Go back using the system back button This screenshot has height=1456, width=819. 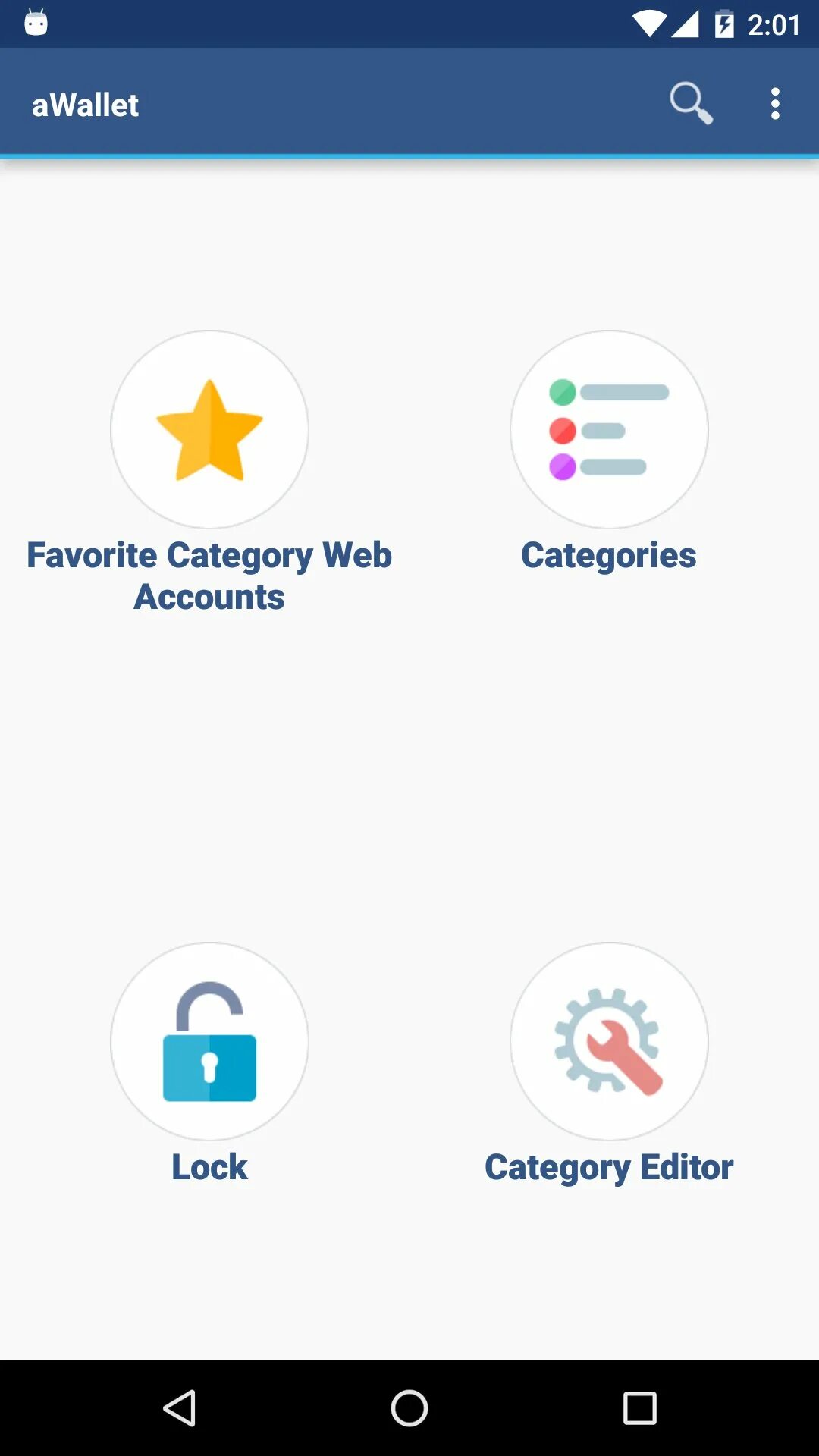180,1408
